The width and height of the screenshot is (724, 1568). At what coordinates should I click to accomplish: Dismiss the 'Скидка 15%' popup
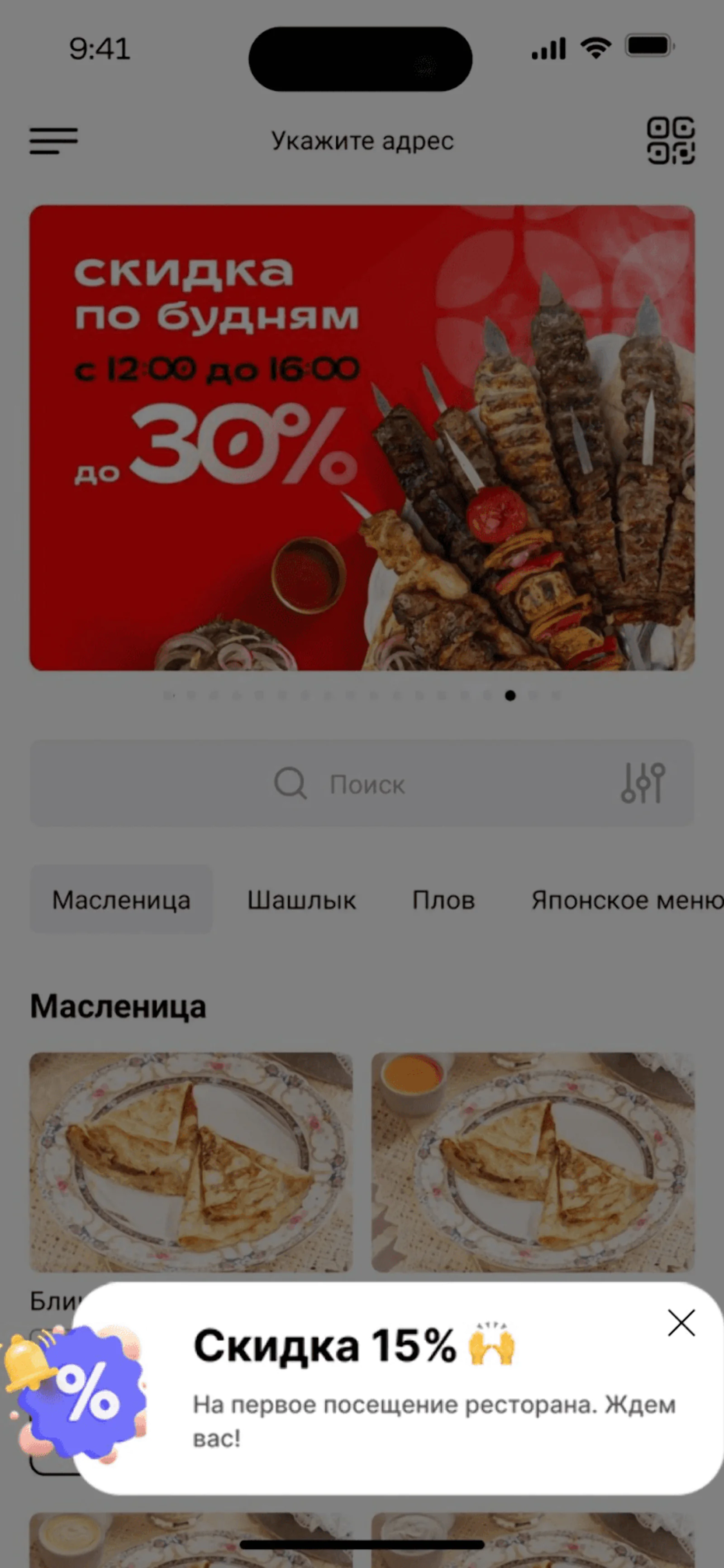click(x=681, y=1323)
